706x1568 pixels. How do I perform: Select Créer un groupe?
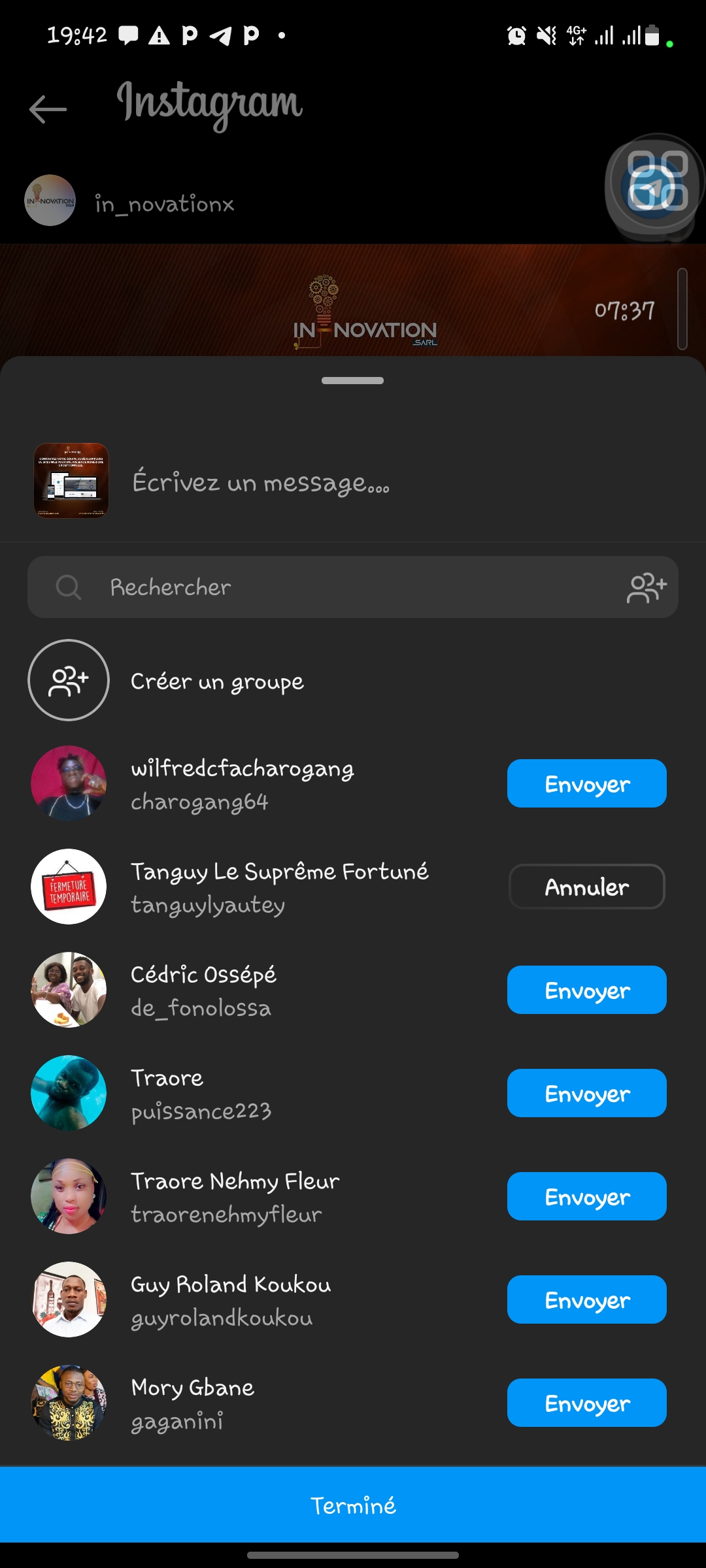tap(217, 681)
